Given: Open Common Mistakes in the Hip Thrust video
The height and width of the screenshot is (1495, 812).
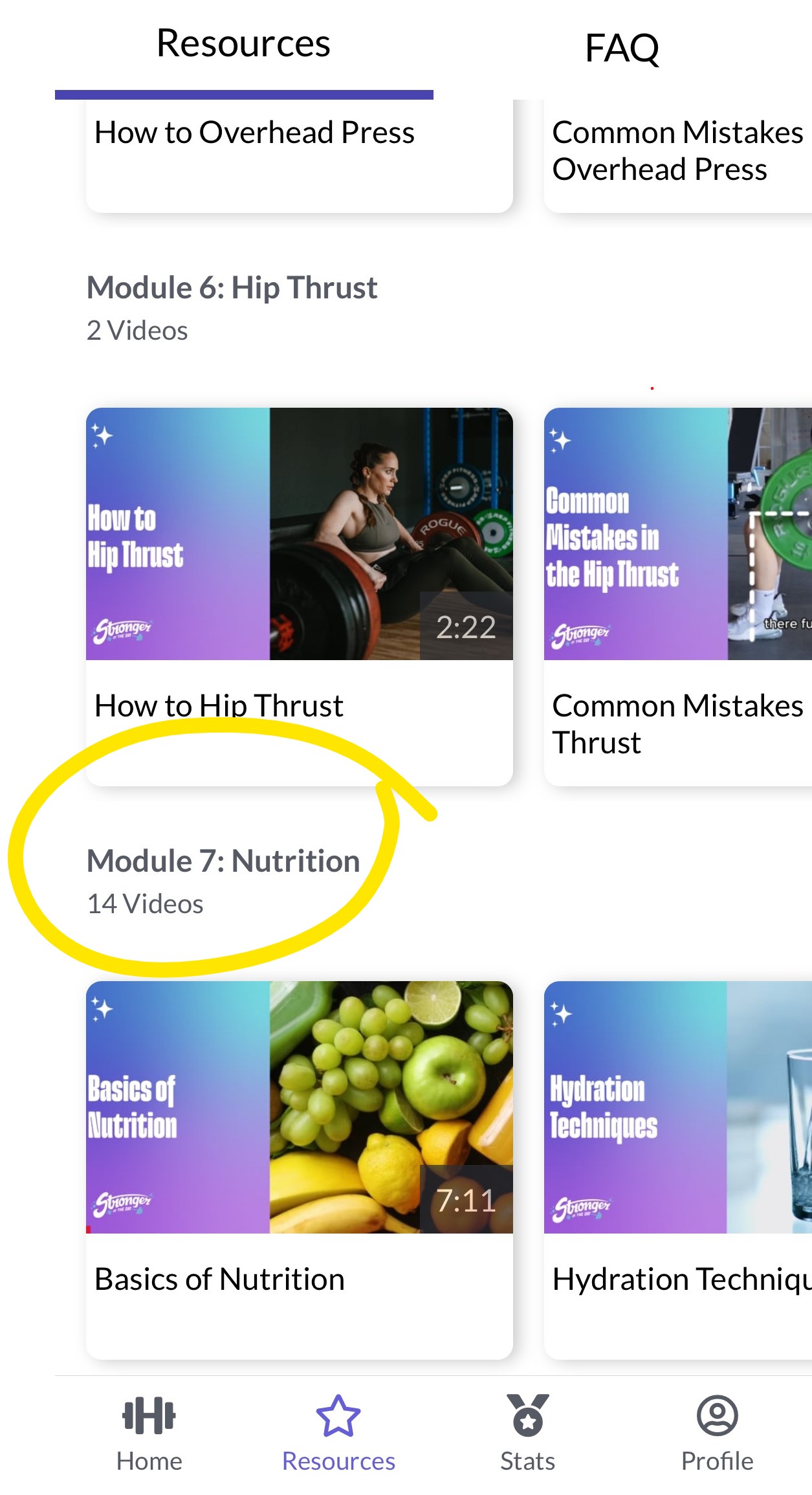Looking at the screenshot, I should coord(677,534).
